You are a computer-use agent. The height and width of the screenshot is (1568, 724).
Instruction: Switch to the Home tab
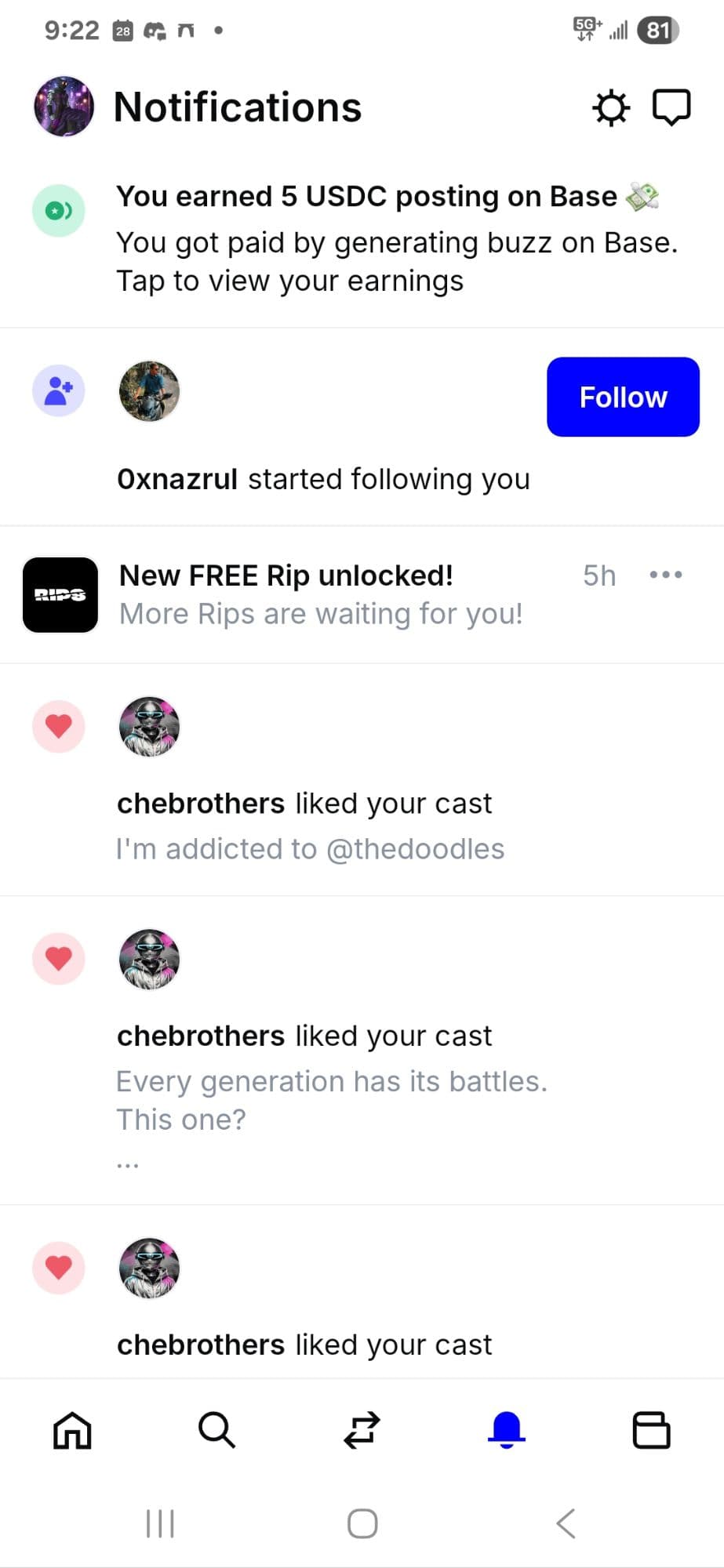(x=72, y=1430)
